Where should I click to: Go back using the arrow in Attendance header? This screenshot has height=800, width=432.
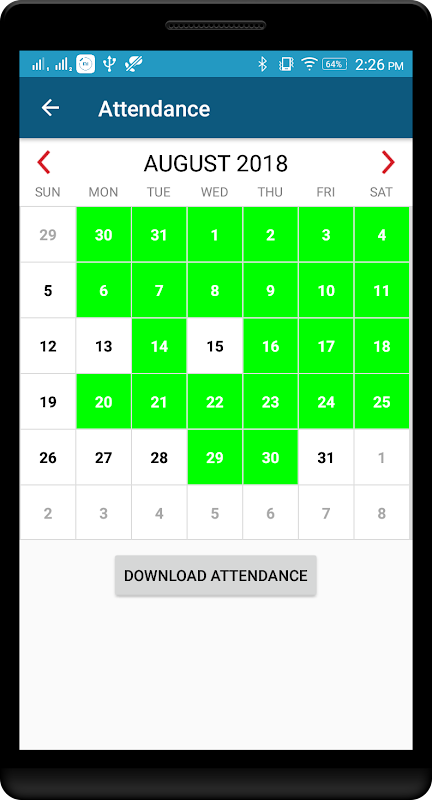(50, 108)
